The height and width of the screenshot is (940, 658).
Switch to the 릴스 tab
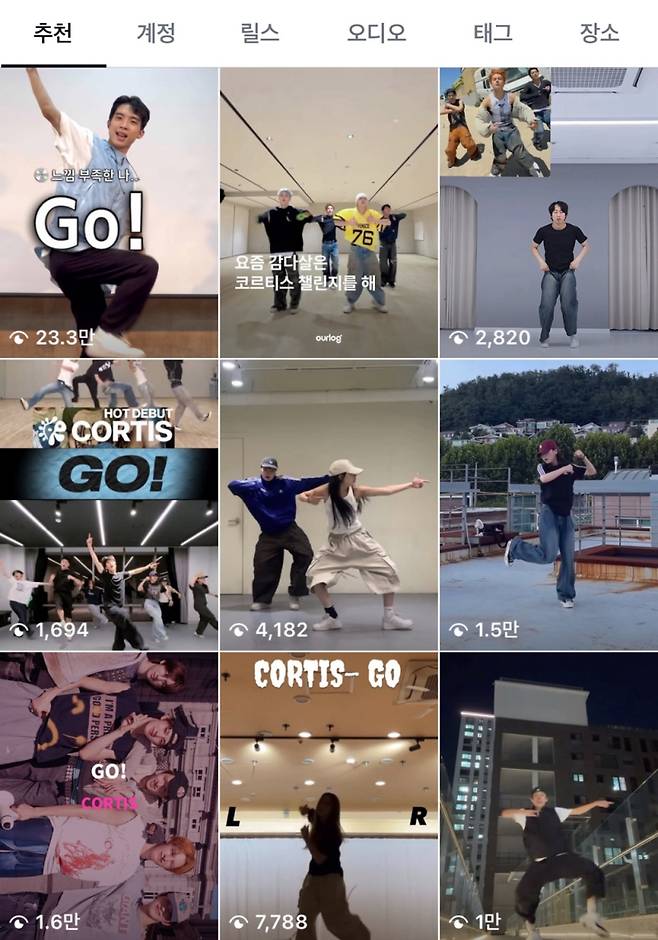[x=264, y=33]
